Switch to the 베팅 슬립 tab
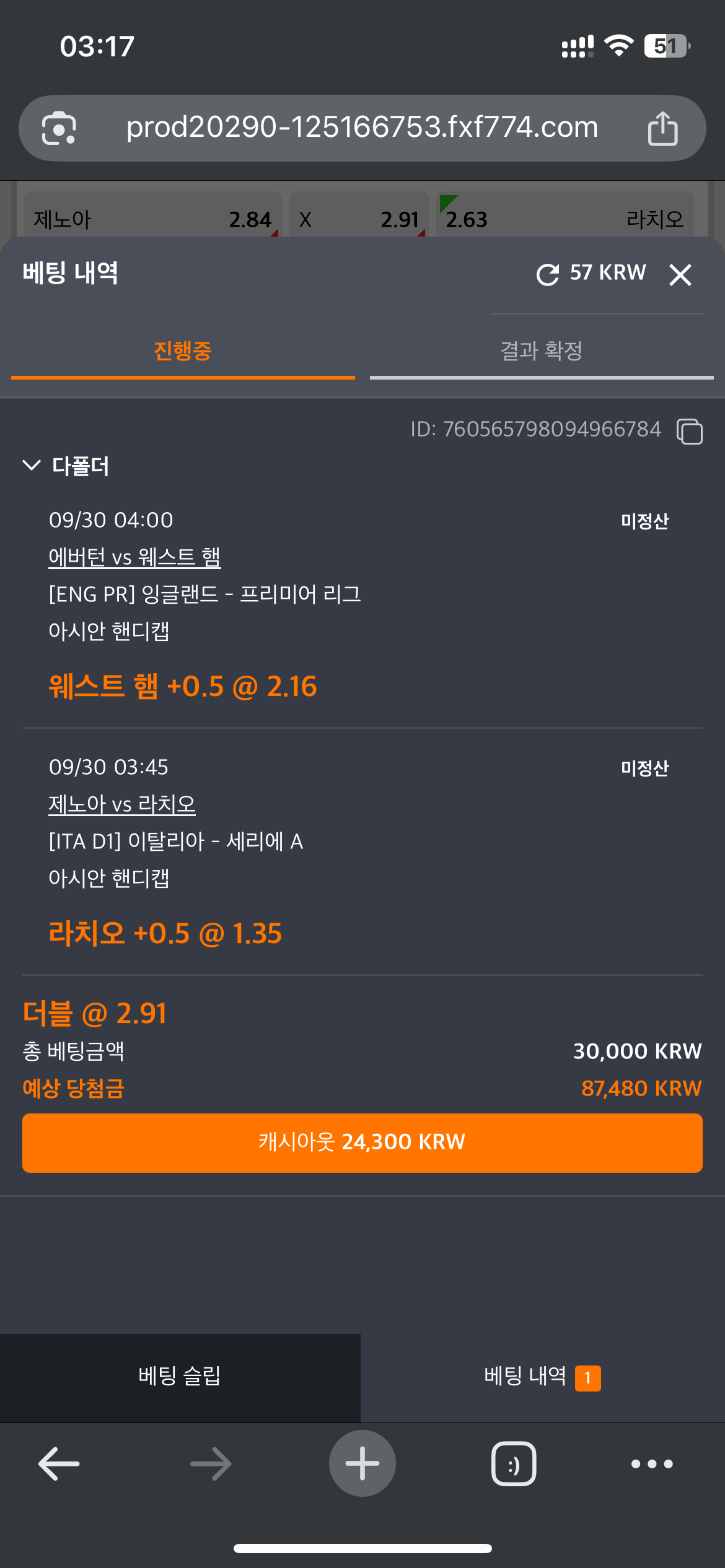Screen dimensions: 725x1568 pyautogui.click(x=180, y=1377)
